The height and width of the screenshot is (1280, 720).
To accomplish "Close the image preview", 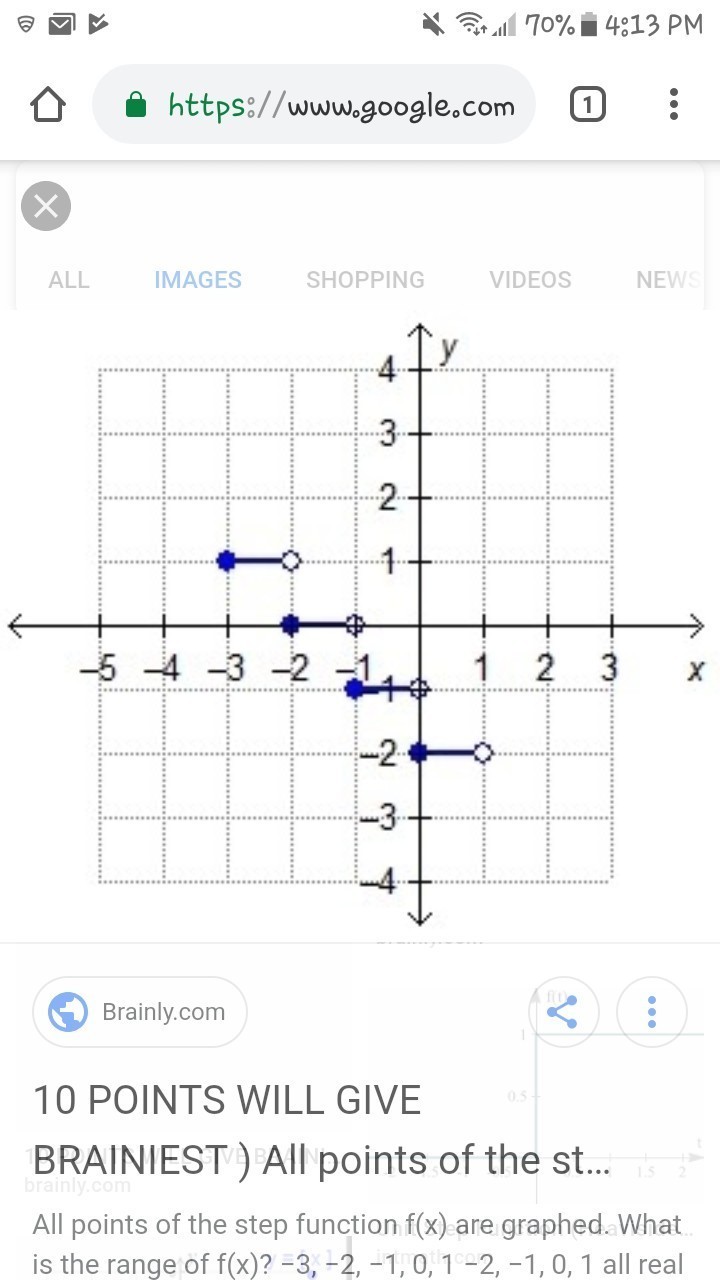I will (46, 207).
